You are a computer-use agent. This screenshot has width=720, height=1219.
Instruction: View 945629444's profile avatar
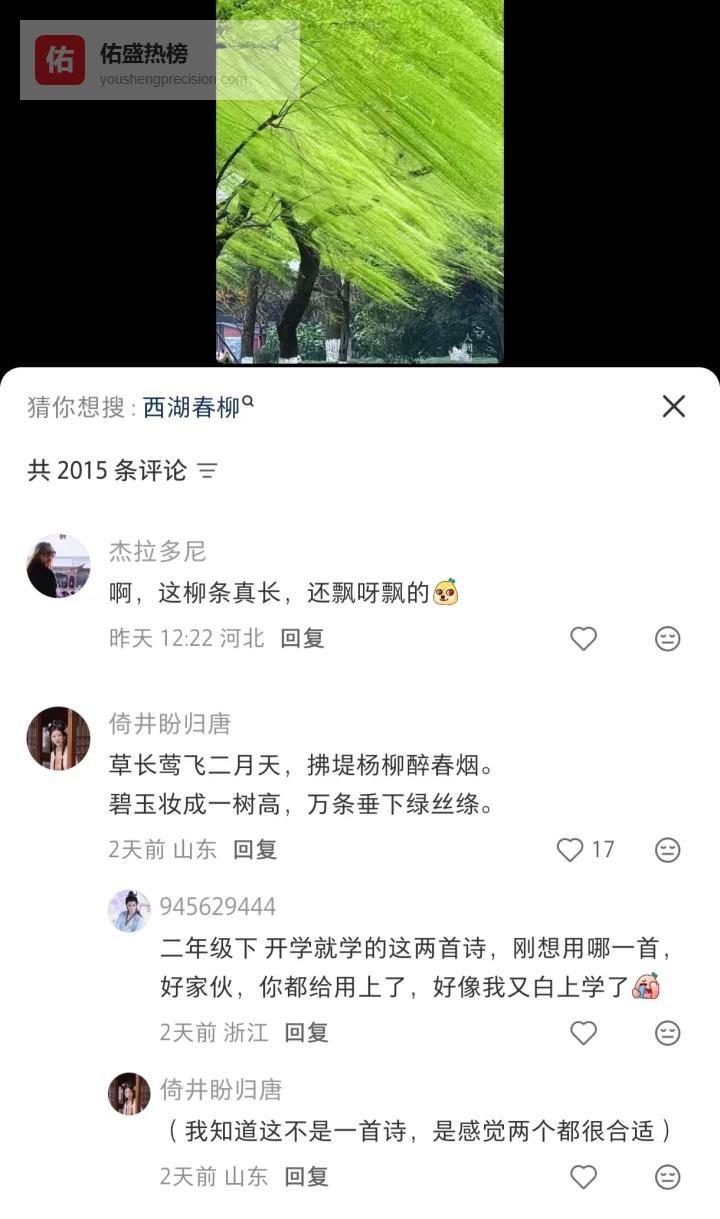(129, 910)
